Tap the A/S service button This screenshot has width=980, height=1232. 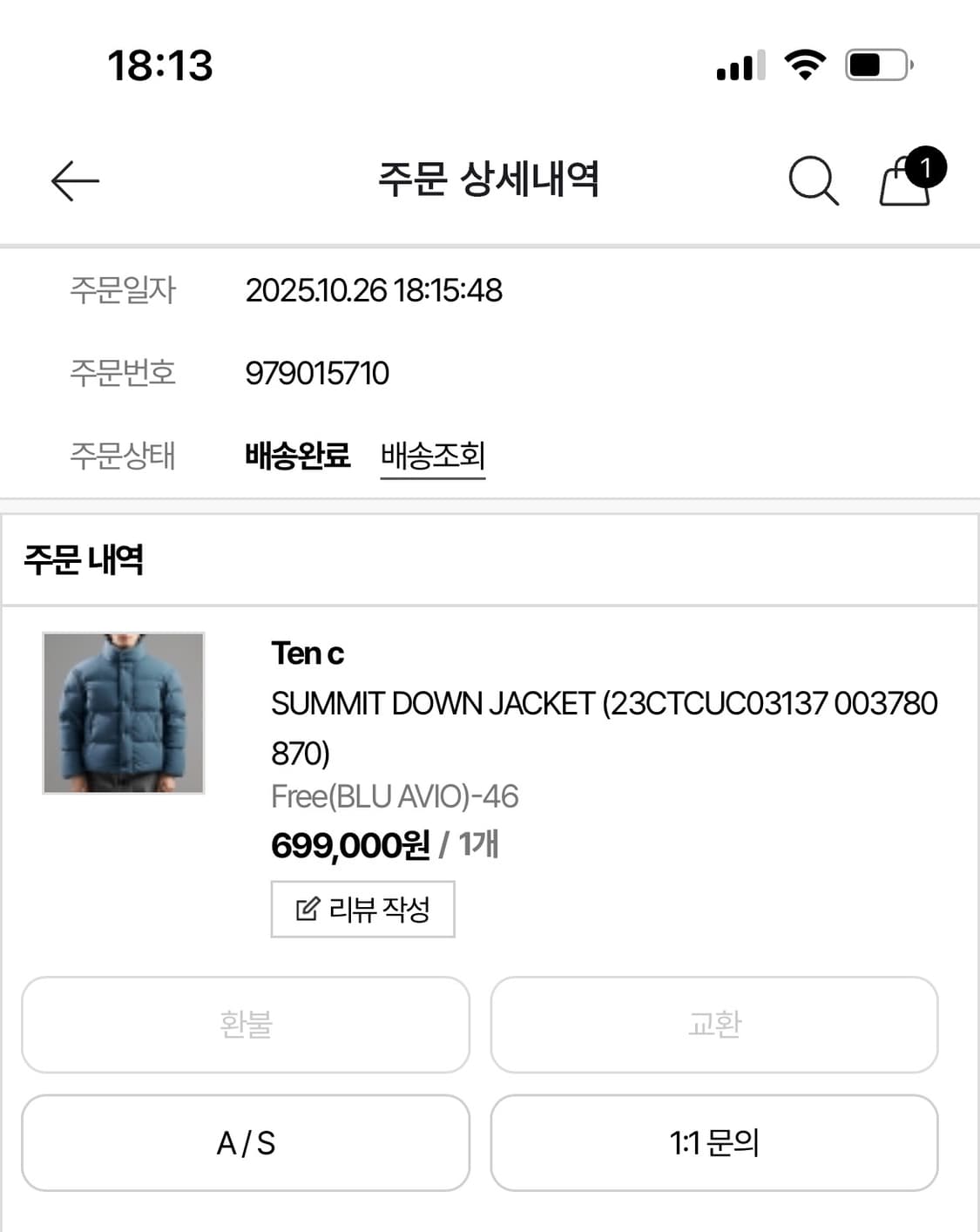[247, 1143]
